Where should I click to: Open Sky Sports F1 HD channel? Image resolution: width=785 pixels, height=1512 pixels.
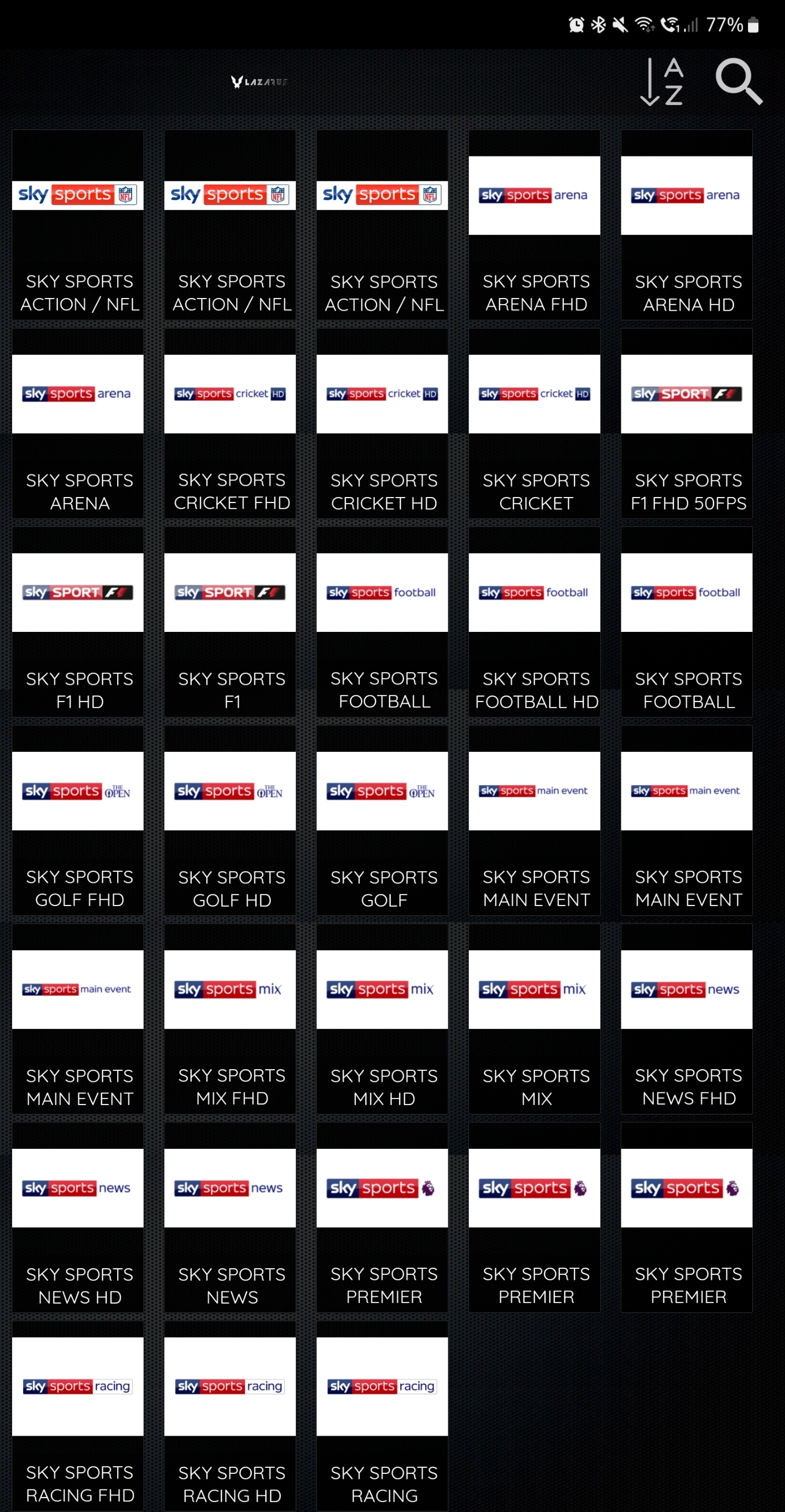point(77,621)
